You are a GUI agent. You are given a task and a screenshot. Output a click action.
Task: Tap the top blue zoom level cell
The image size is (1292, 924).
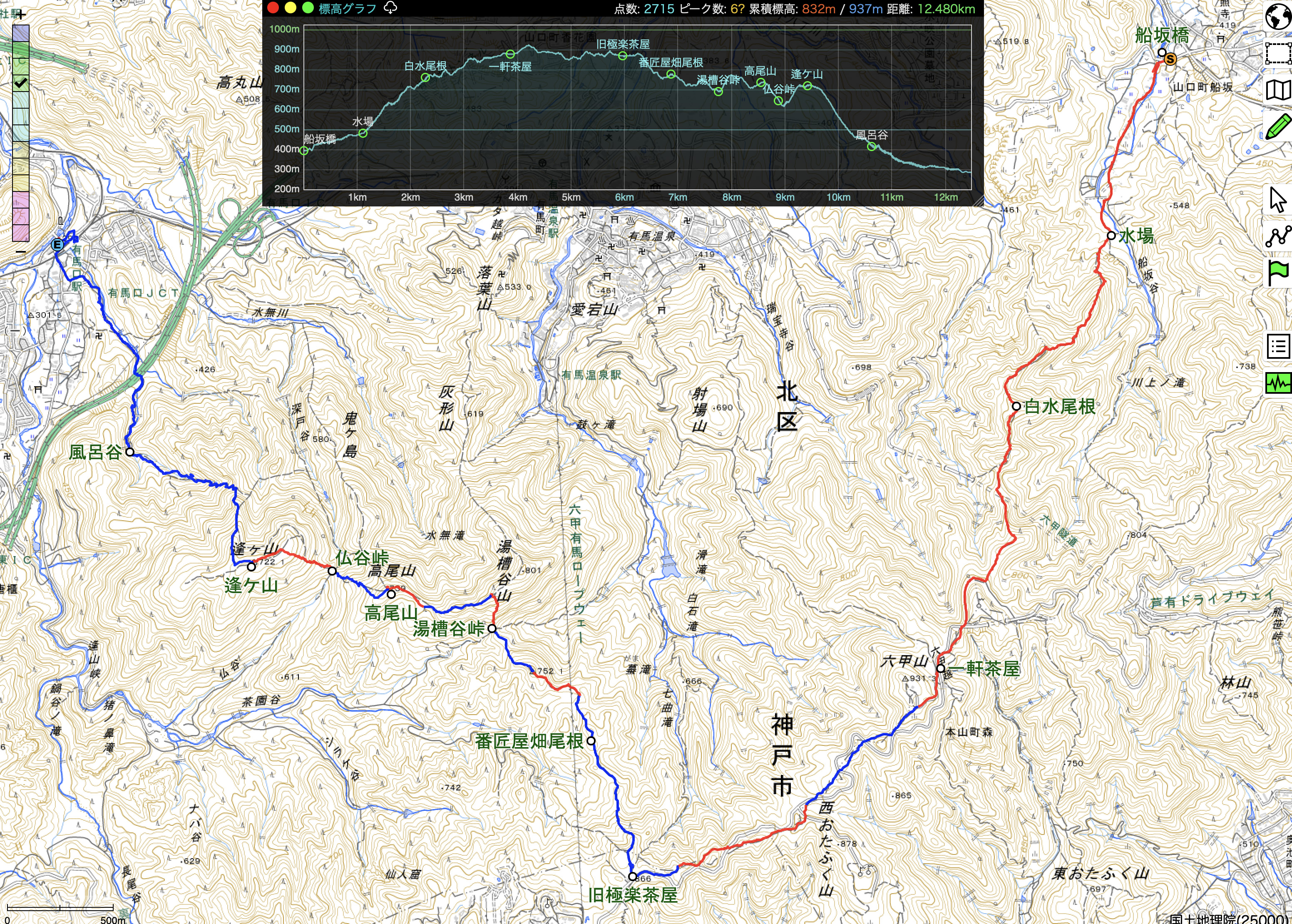tap(21, 32)
